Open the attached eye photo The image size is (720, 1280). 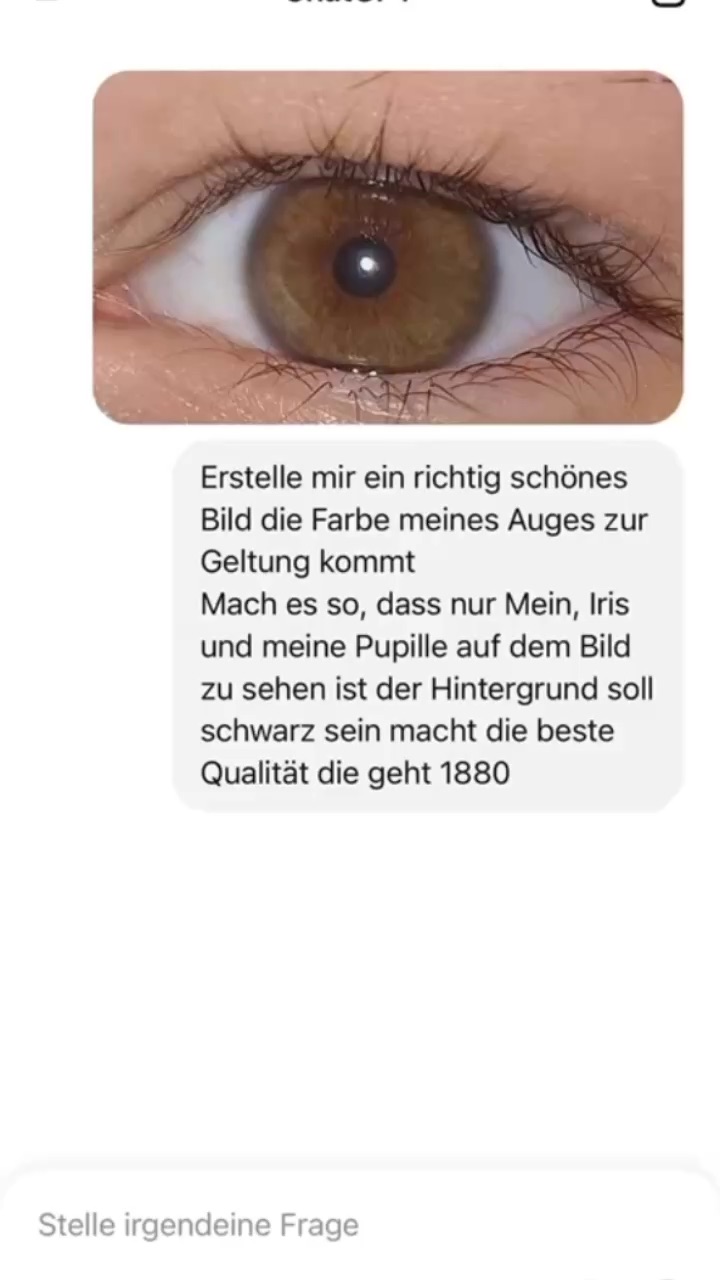[x=388, y=247]
